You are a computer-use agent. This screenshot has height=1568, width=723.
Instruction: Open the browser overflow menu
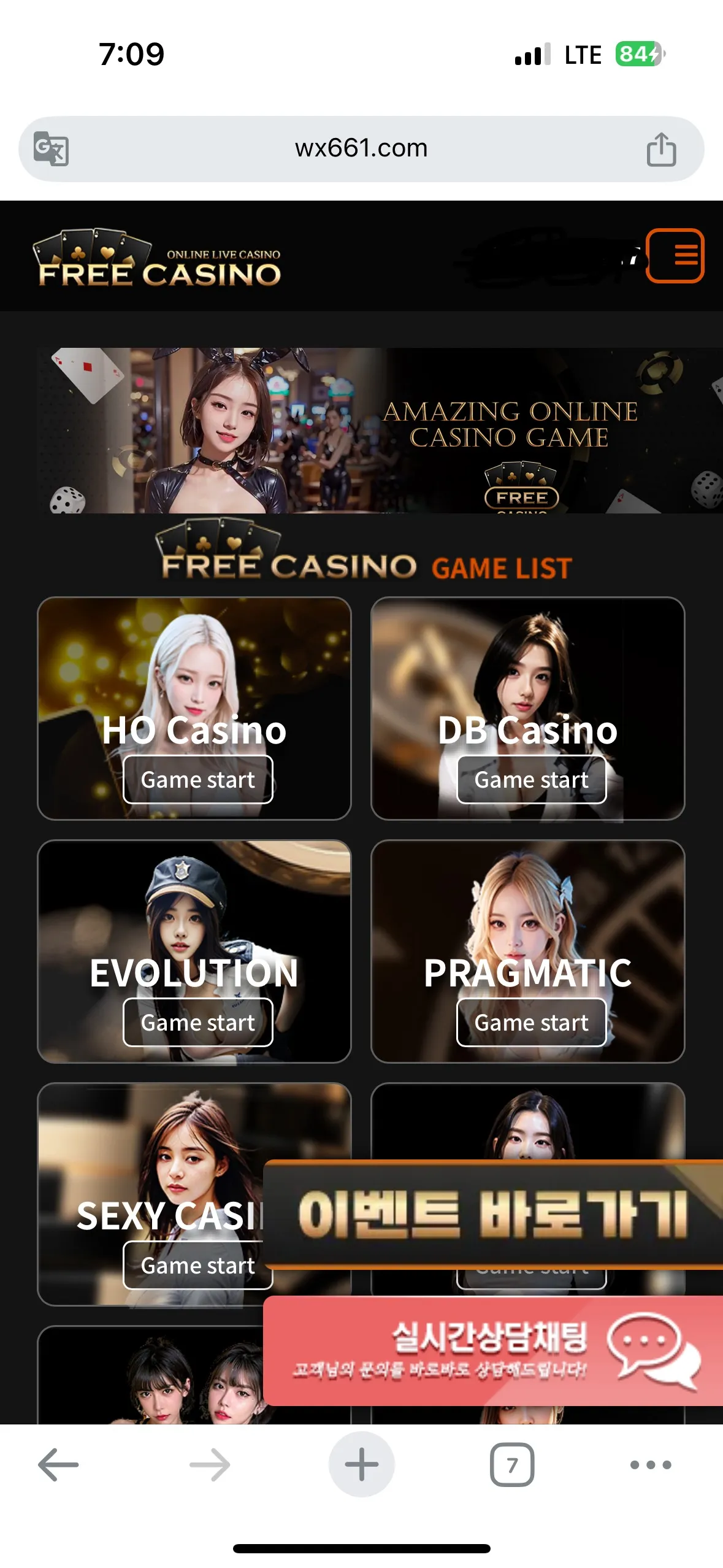click(x=651, y=1465)
